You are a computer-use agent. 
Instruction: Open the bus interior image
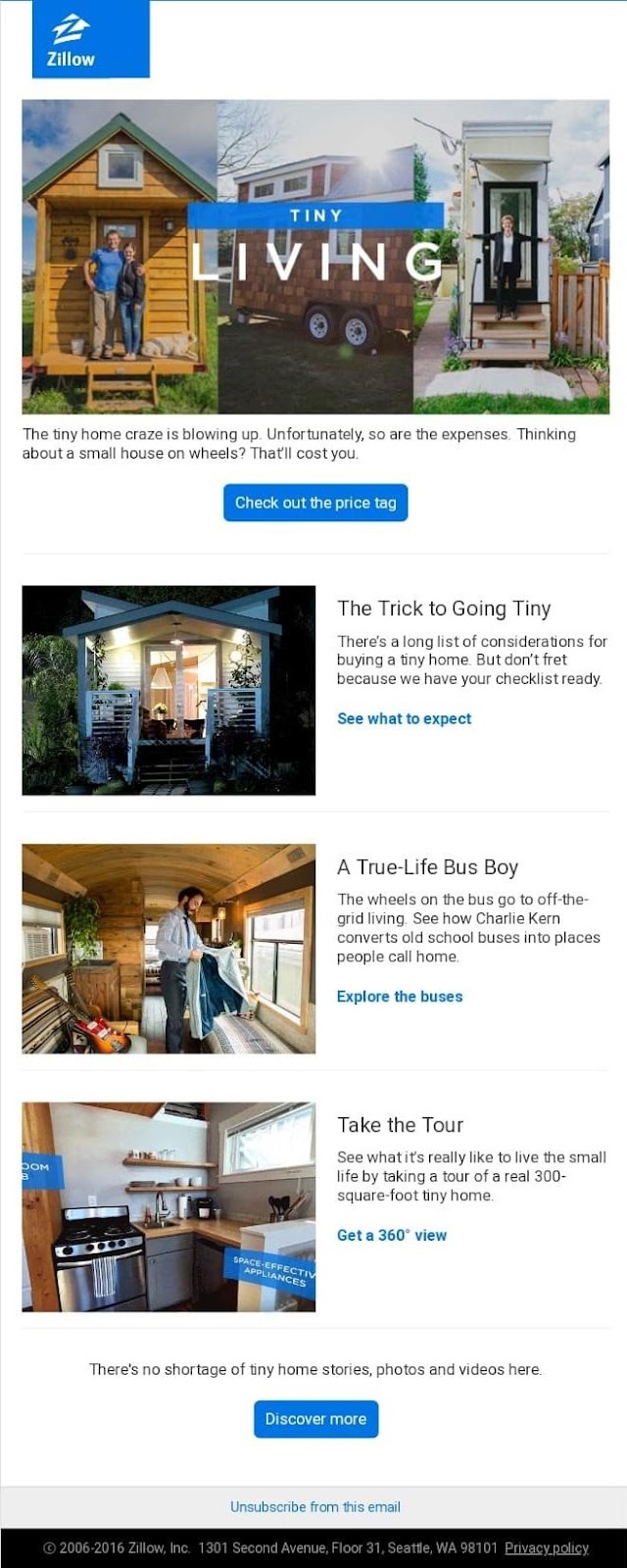[x=169, y=949]
